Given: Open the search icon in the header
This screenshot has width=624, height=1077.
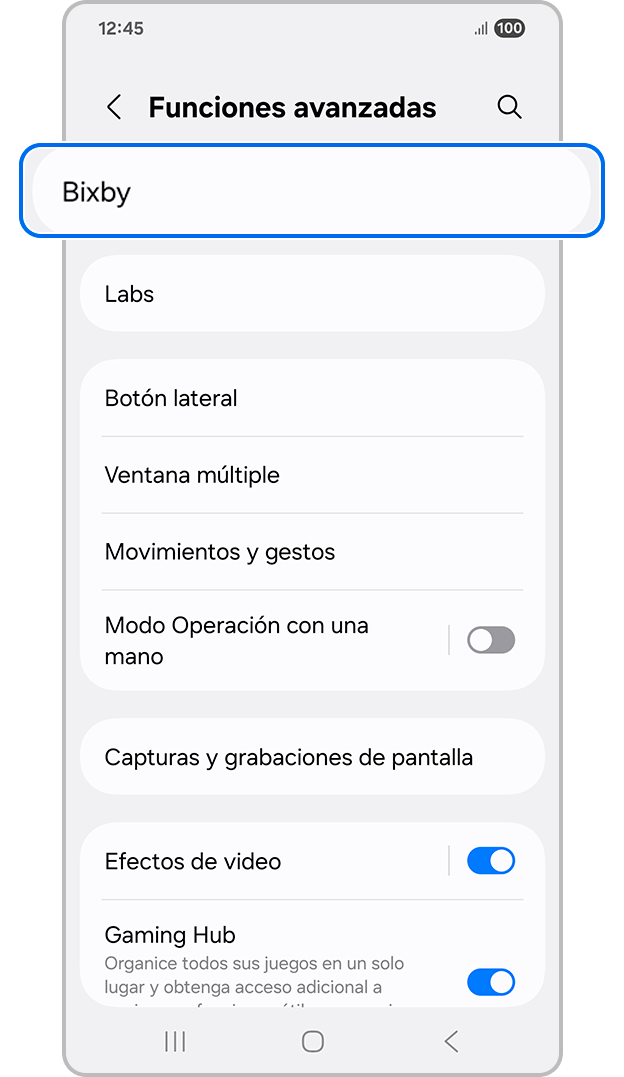Looking at the screenshot, I should coord(509,108).
